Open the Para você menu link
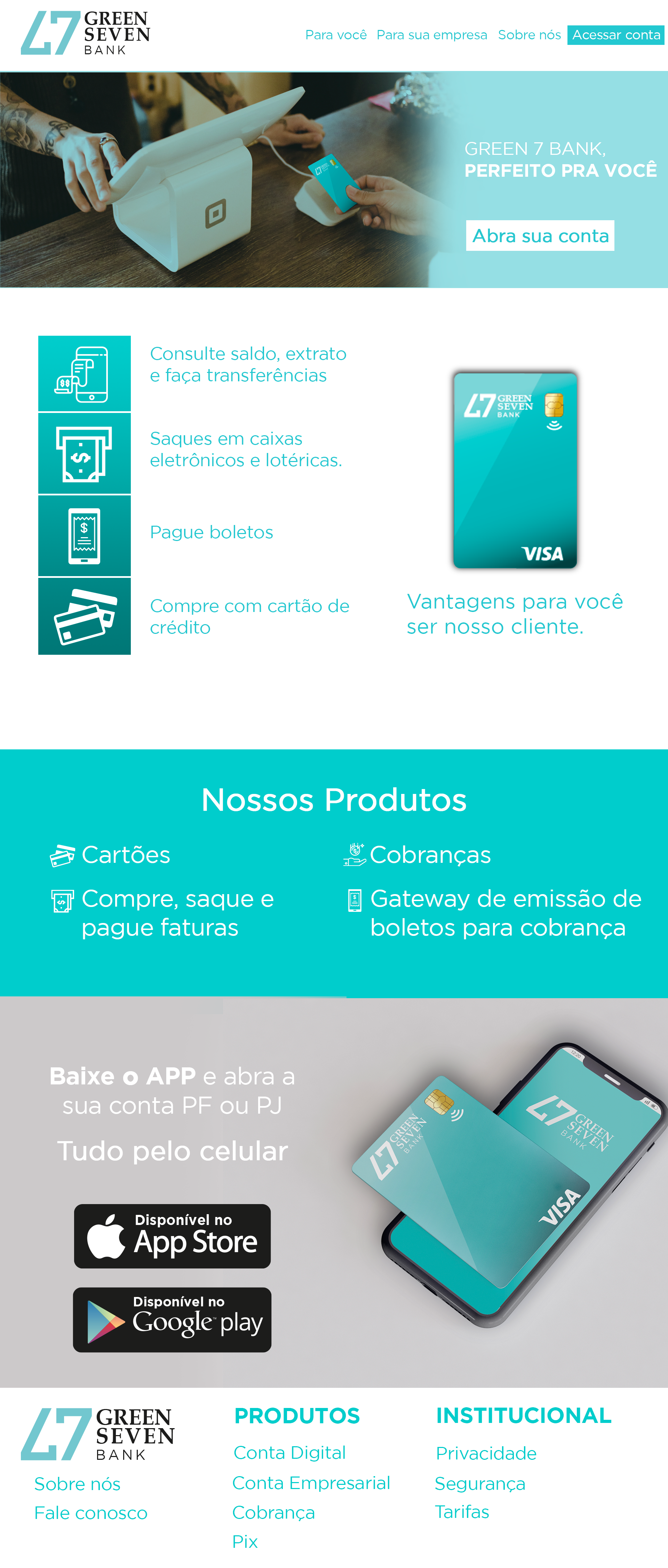668x1568 pixels. point(335,35)
